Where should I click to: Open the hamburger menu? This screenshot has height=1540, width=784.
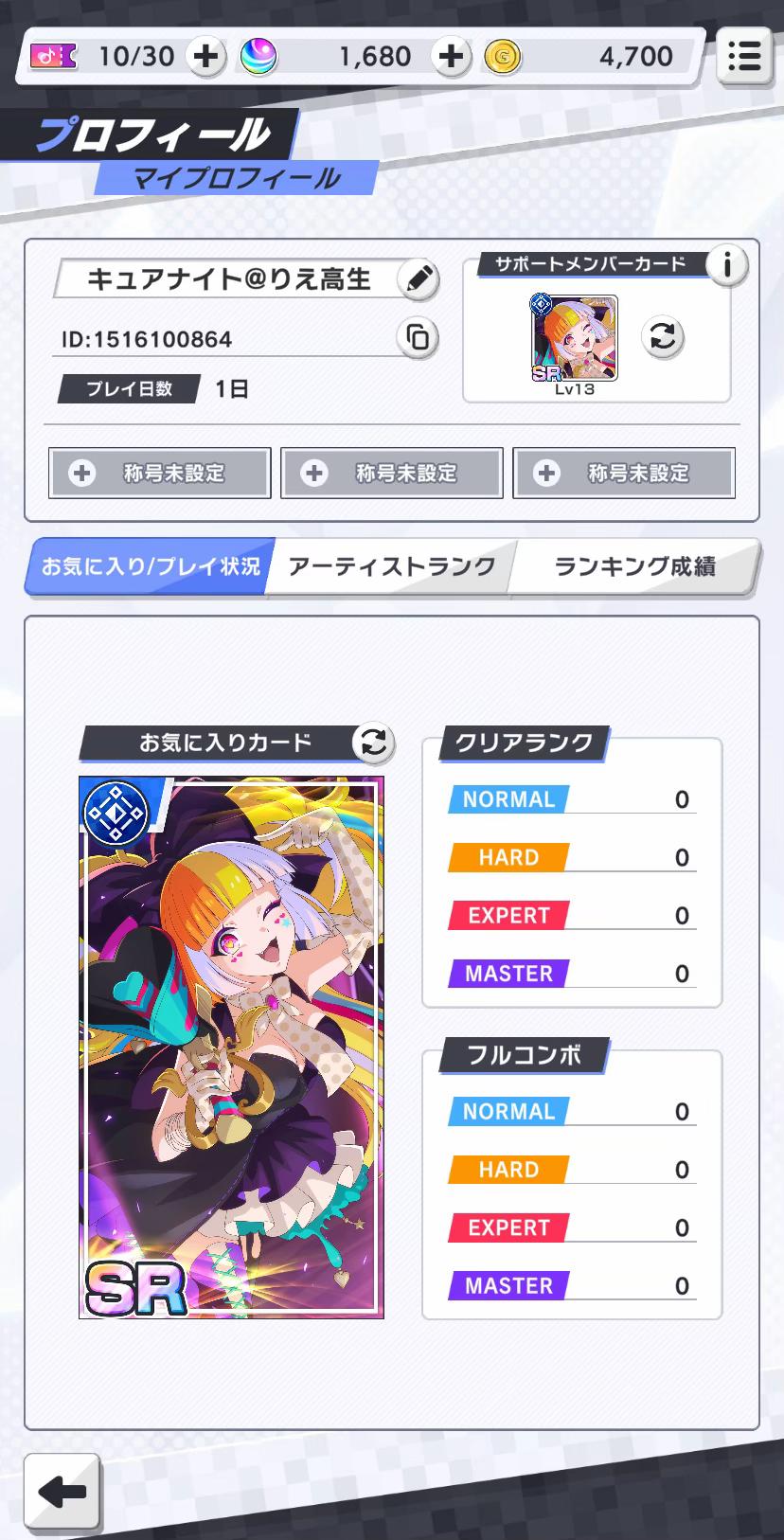click(744, 56)
